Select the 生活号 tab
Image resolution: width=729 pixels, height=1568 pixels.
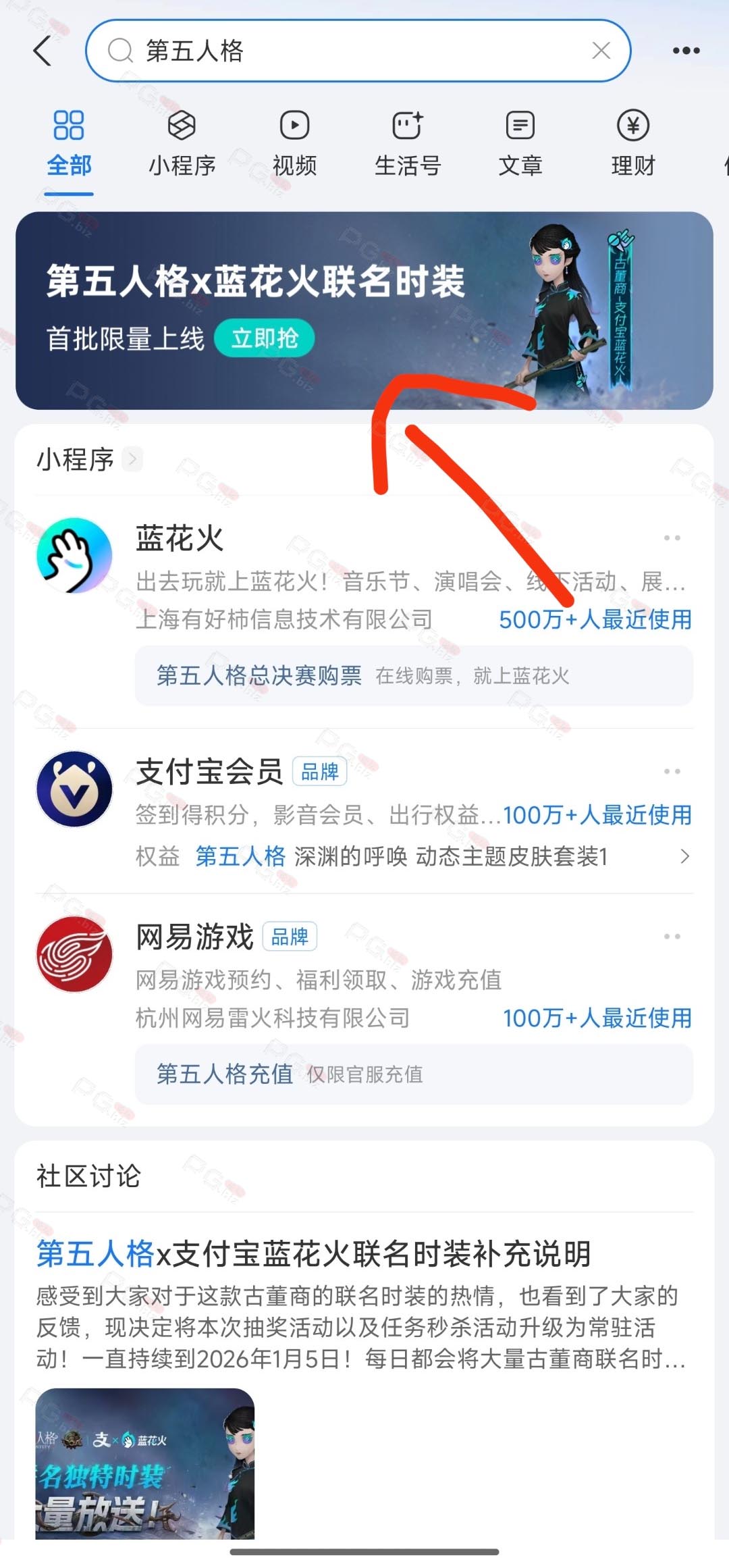click(407, 144)
